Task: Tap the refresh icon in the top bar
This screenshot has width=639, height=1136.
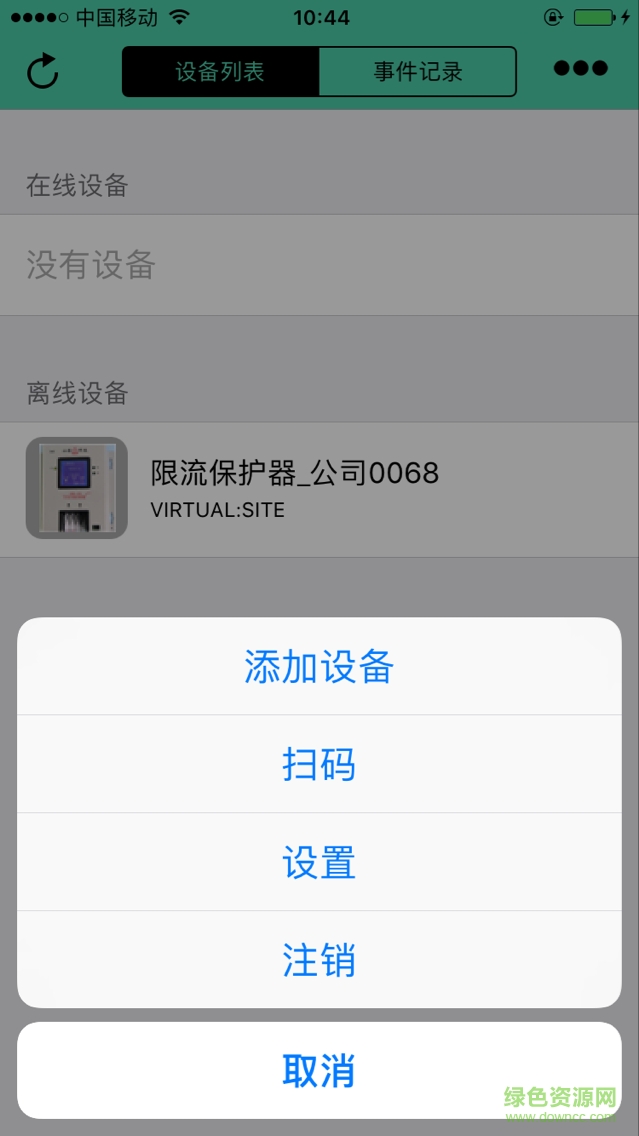Action: (43, 71)
